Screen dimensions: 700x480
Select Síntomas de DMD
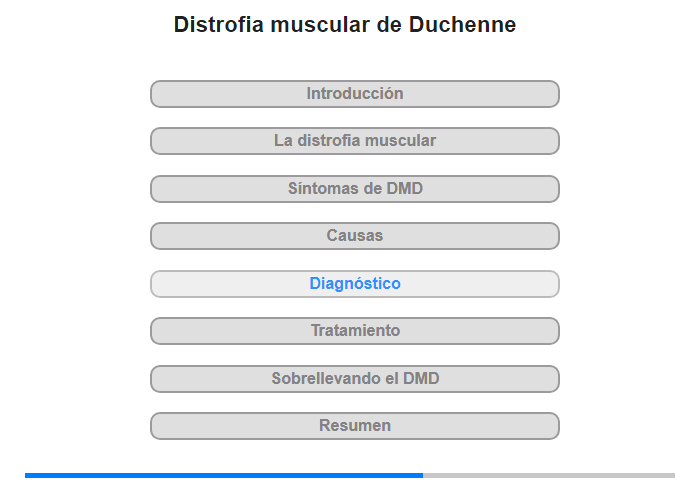coord(355,189)
